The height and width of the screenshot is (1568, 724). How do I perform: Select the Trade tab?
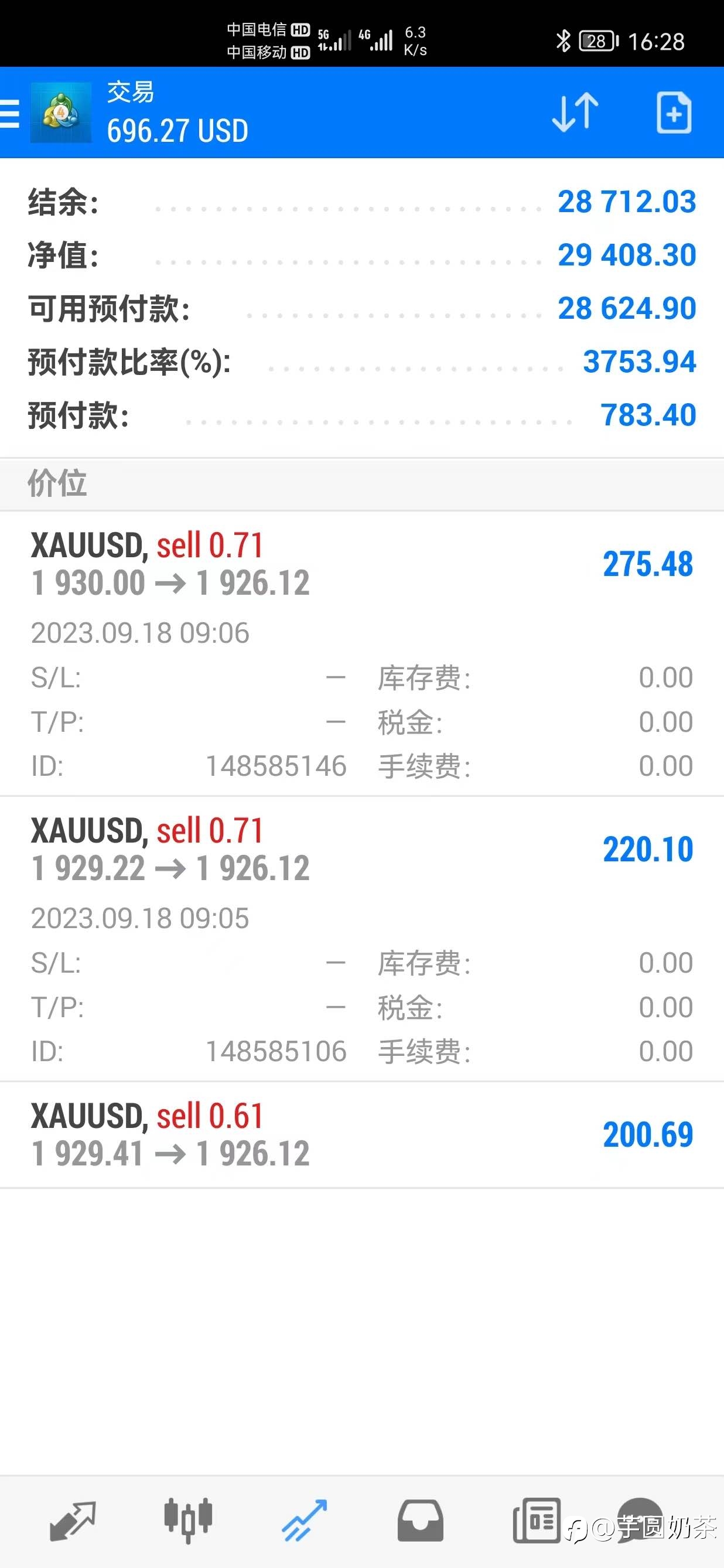(x=304, y=1521)
